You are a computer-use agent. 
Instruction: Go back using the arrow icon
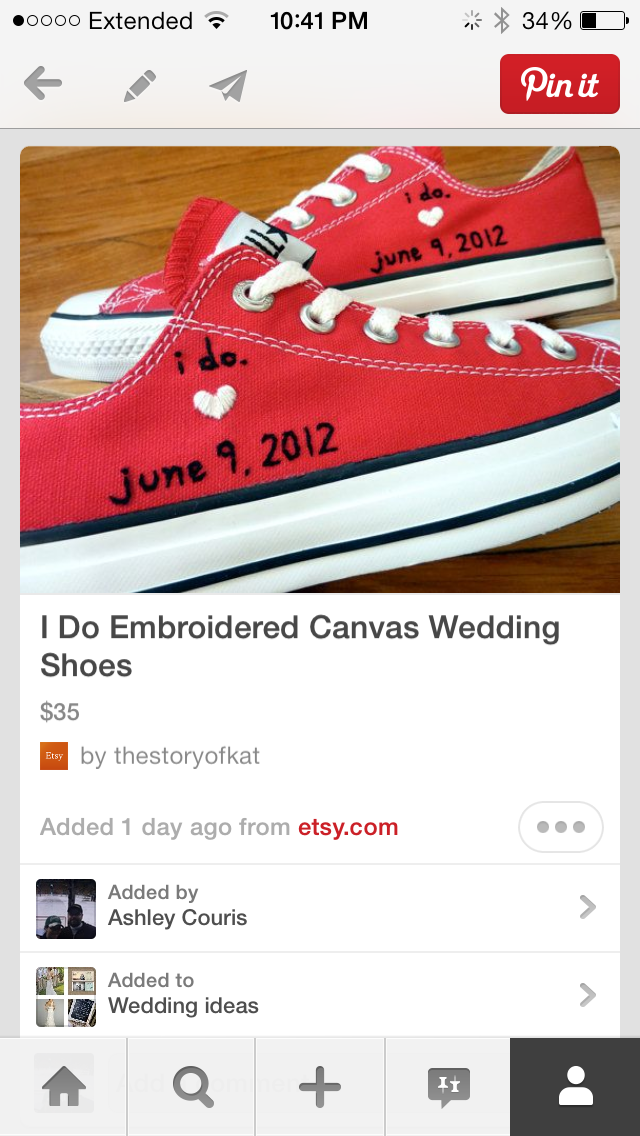tap(43, 85)
